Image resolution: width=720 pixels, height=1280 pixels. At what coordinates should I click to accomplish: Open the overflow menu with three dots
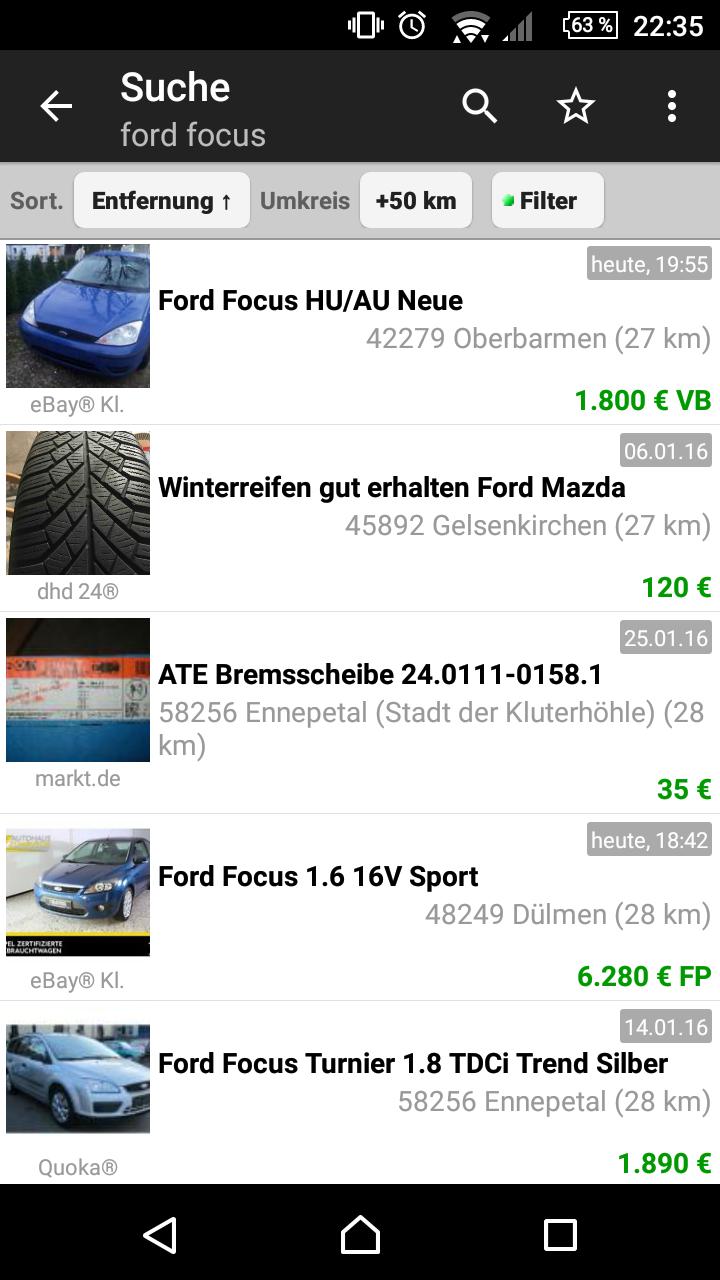pyautogui.click(x=672, y=105)
